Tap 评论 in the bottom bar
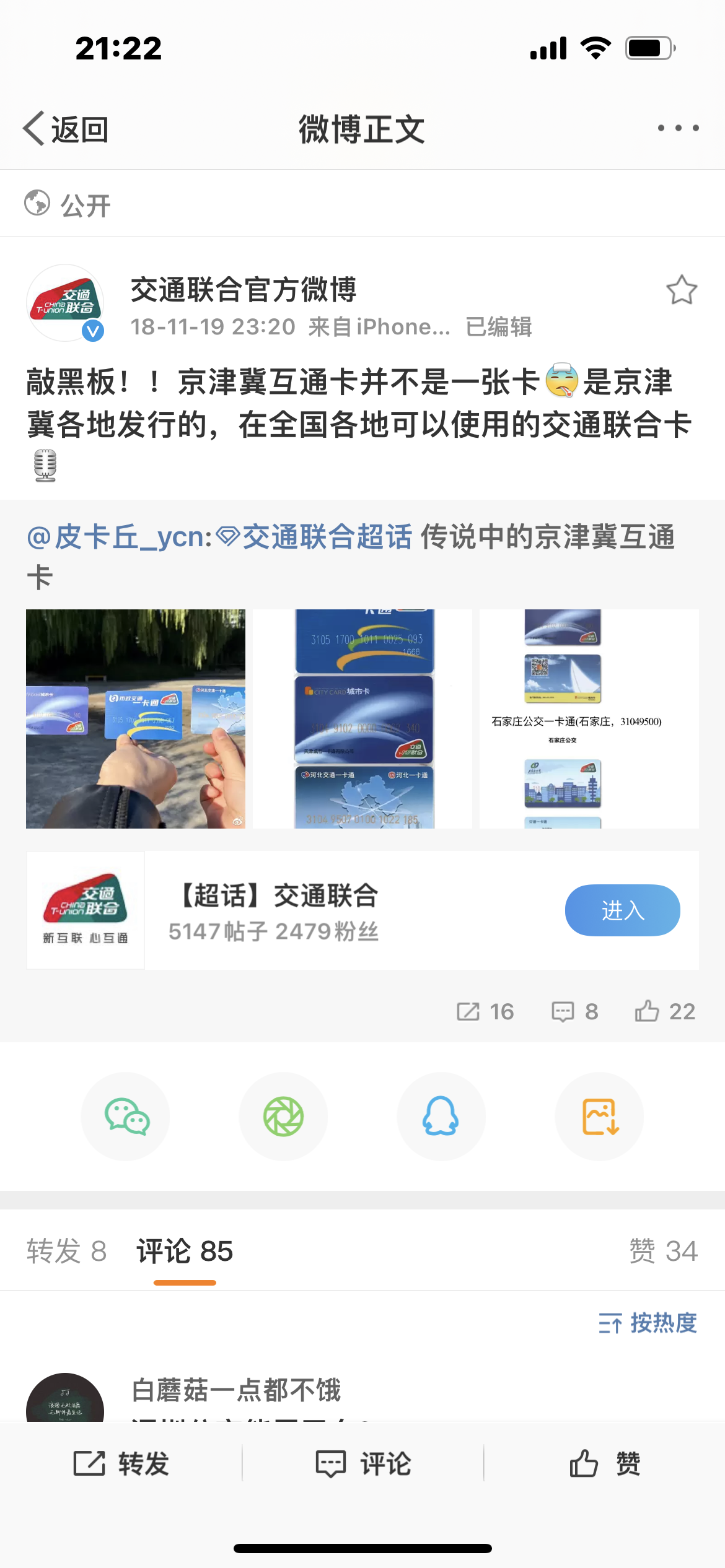Image resolution: width=725 pixels, height=1568 pixels. pos(363,1464)
